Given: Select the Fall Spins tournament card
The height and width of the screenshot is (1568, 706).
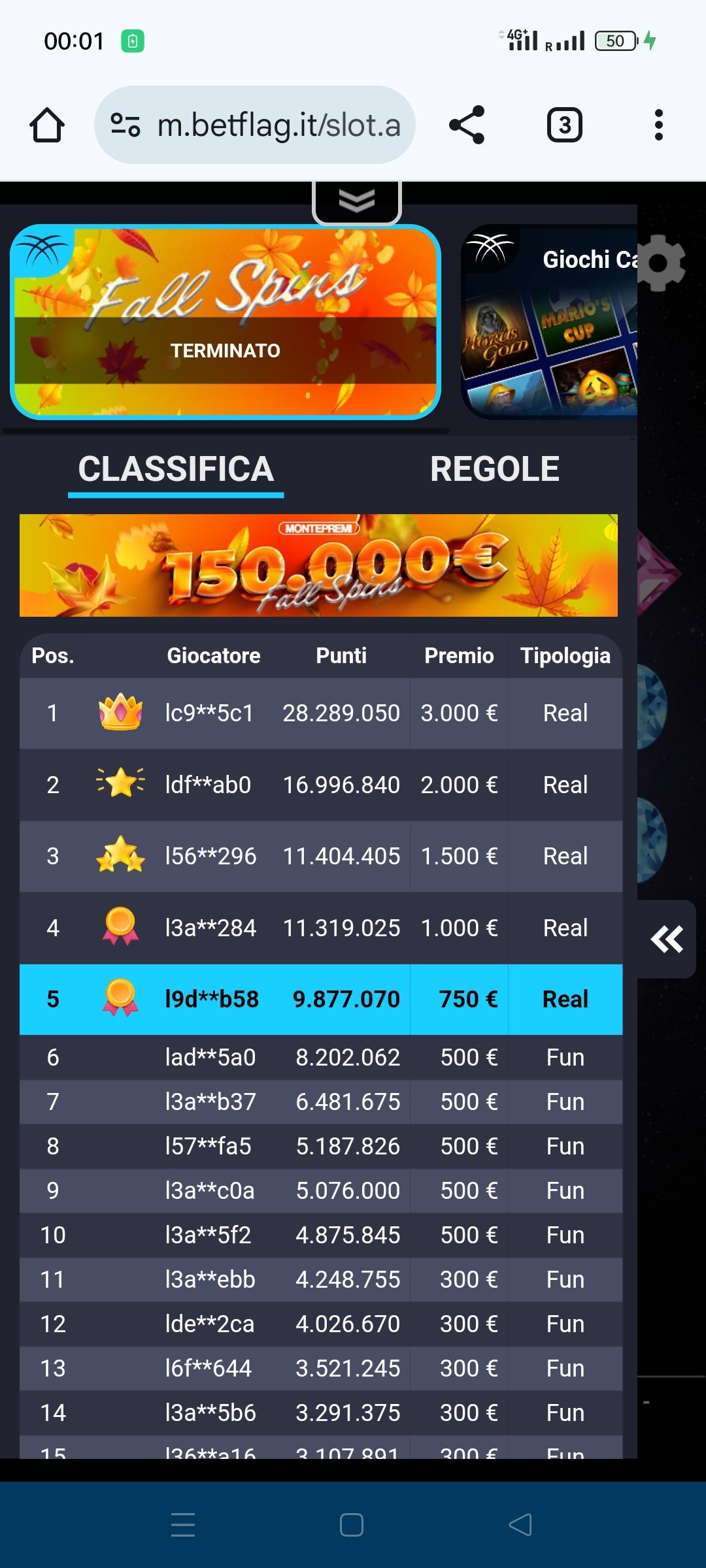Looking at the screenshot, I should [x=226, y=321].
